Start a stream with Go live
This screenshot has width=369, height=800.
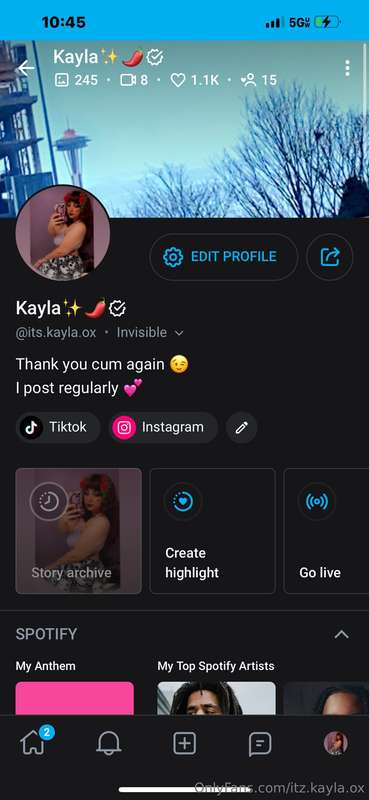pos(326,531)
